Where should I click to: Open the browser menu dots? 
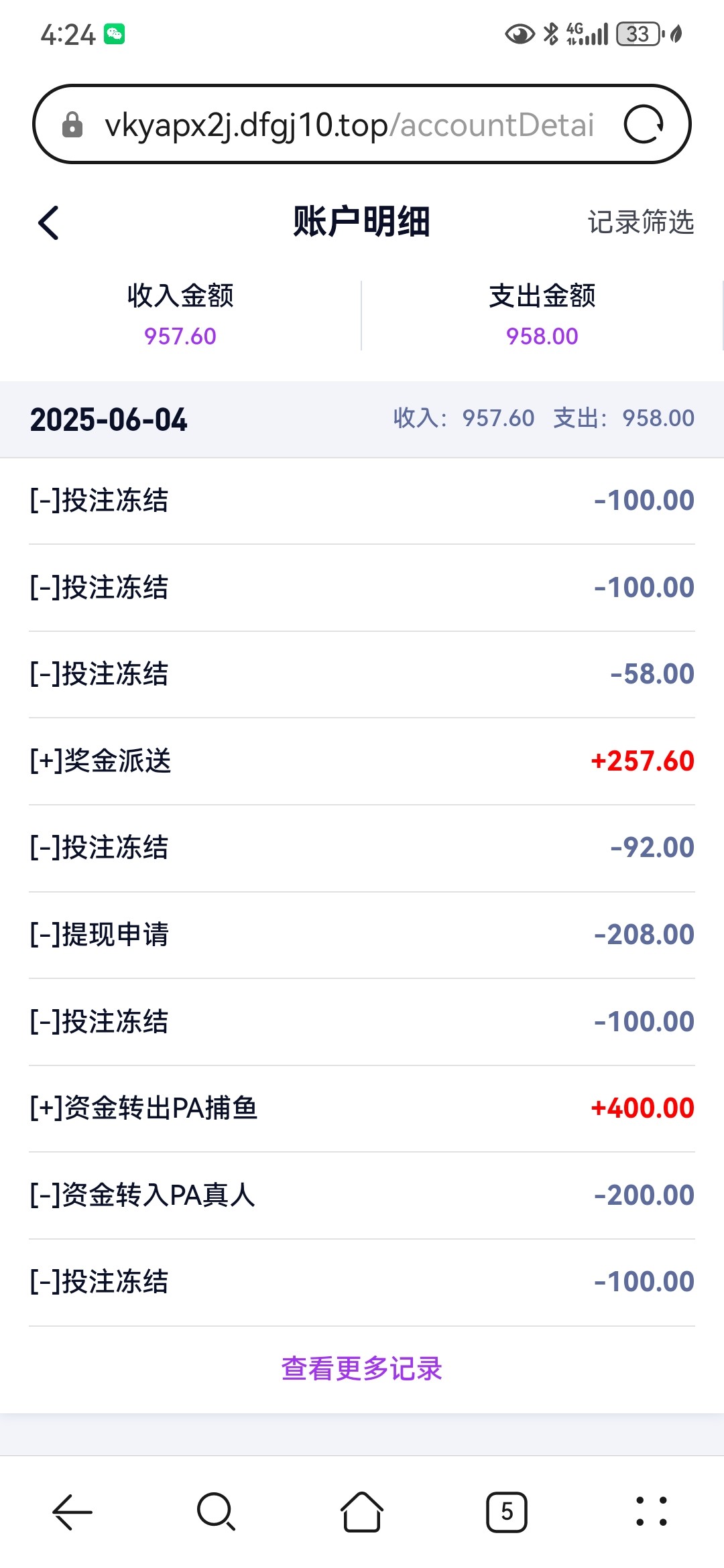[652, 1512]
